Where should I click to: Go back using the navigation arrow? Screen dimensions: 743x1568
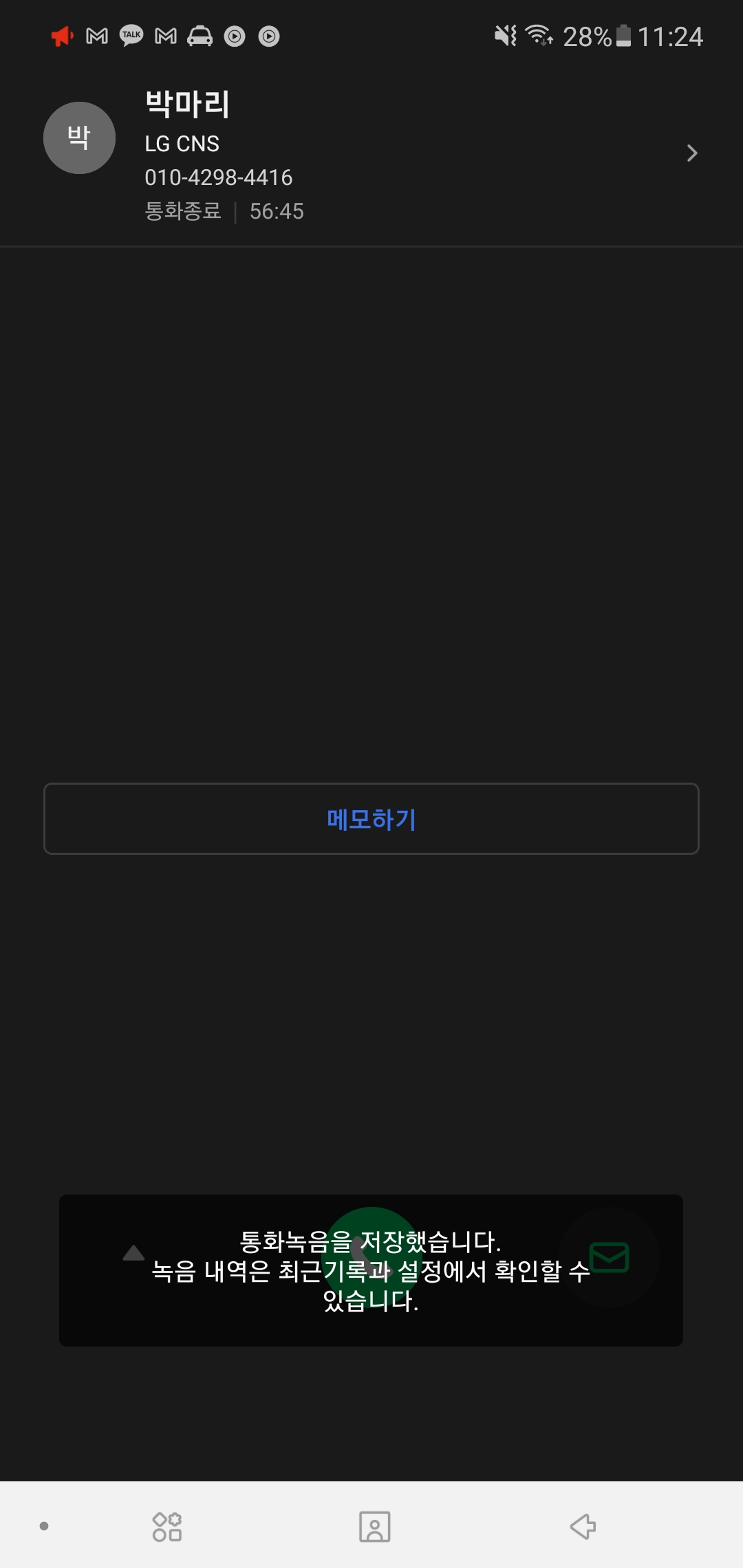[x=583, y=1526]
